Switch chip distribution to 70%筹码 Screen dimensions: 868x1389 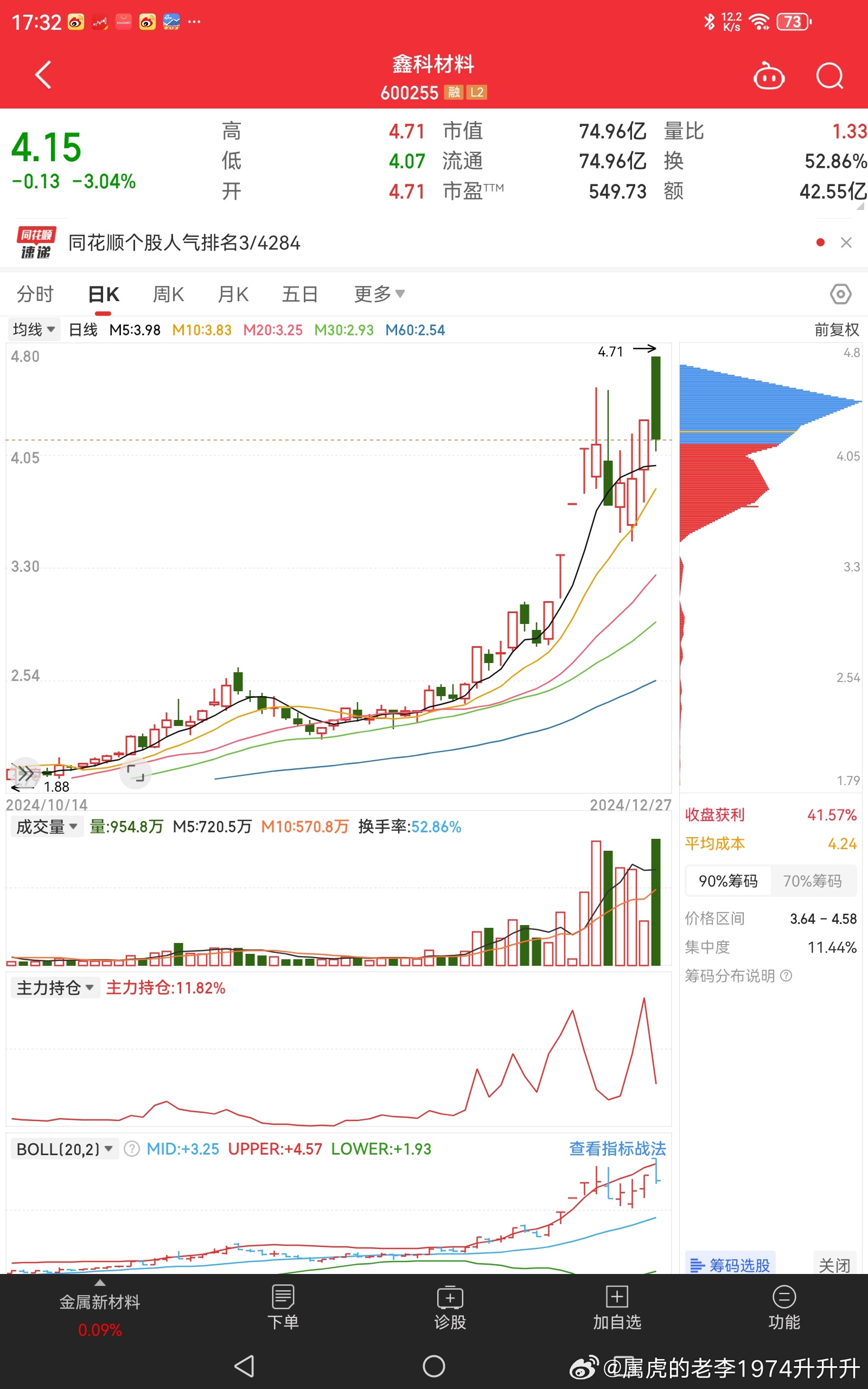click(x=813, y=881)
